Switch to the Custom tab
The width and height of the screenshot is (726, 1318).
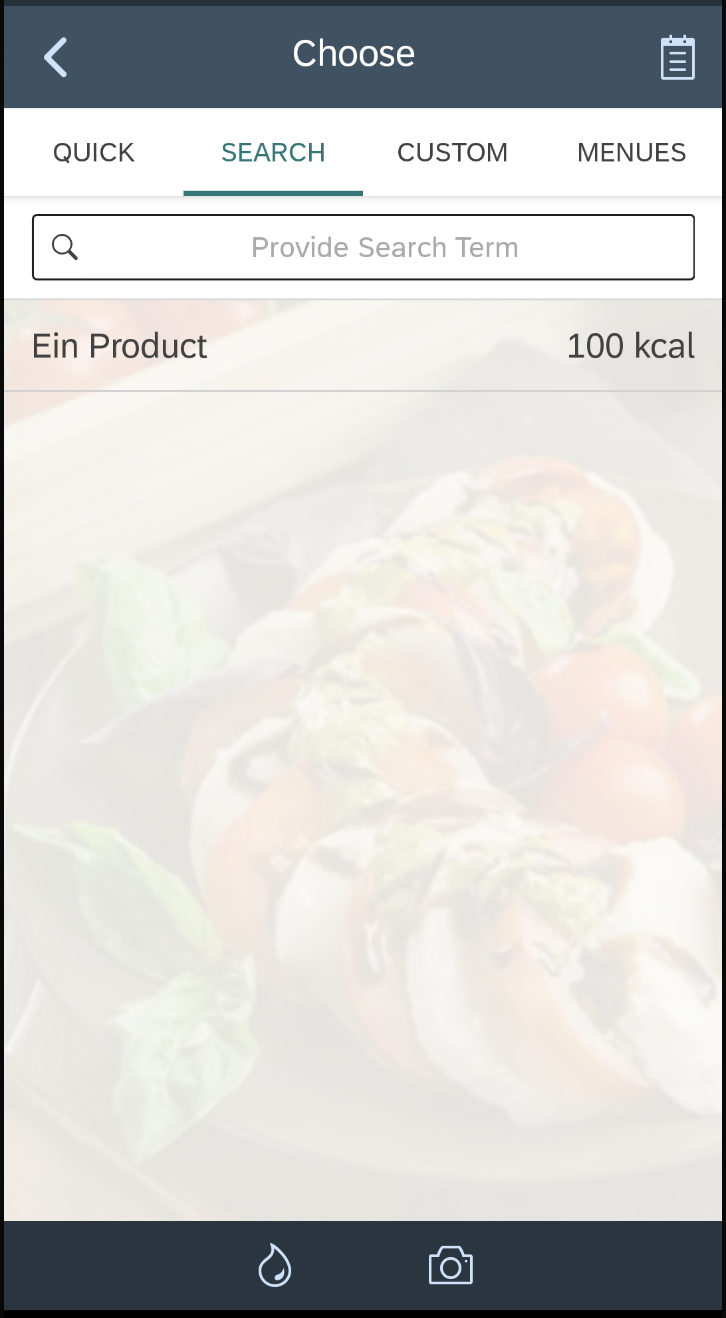[452, 153]
